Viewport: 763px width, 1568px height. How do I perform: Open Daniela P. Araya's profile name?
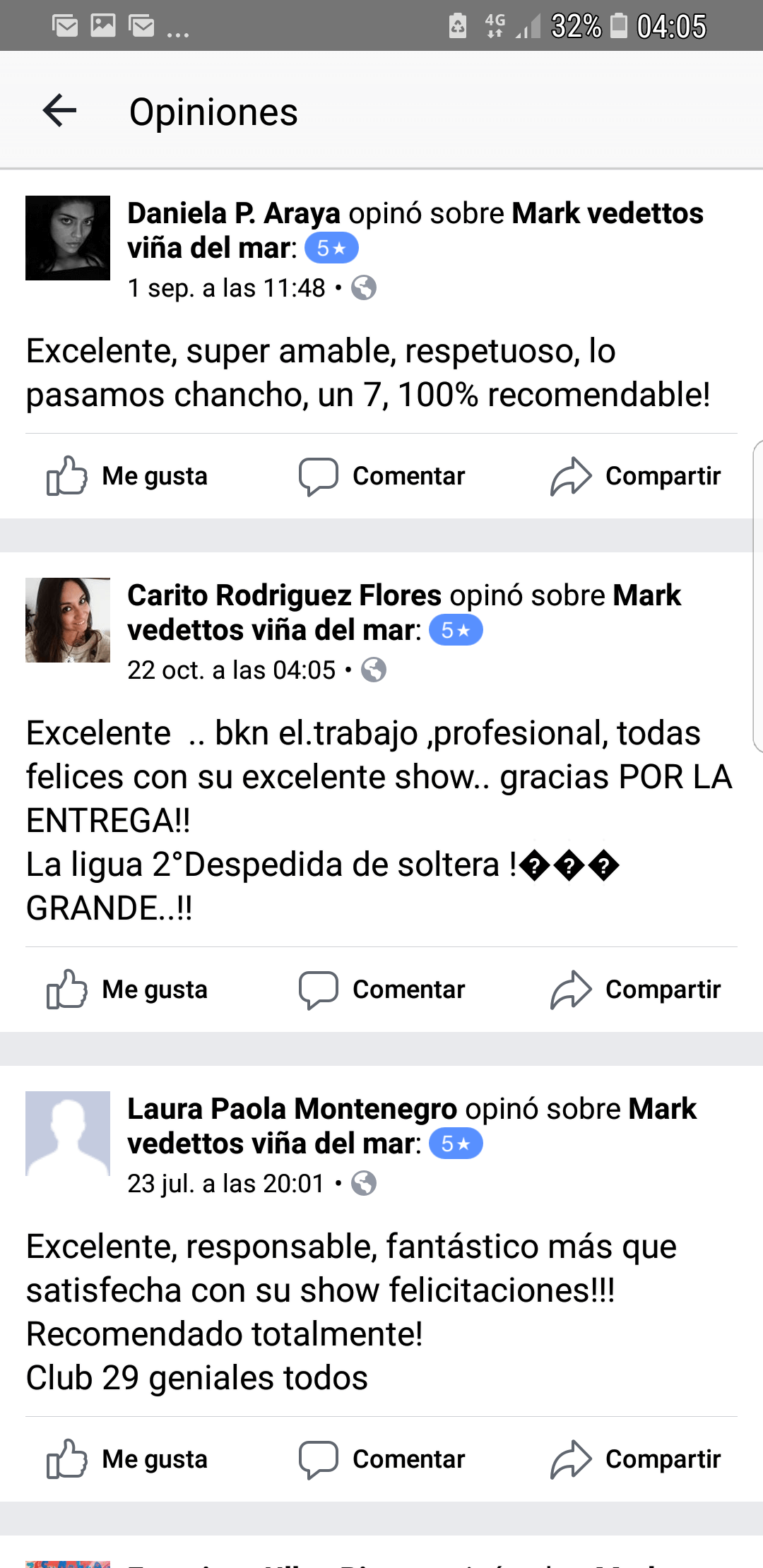pos(233,213)
